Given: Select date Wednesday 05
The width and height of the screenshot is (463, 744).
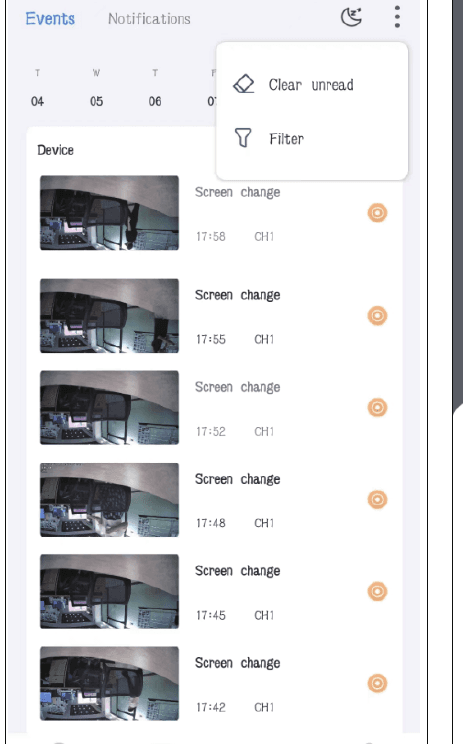Looking at the screenshot, I should (x=96, y=88).
